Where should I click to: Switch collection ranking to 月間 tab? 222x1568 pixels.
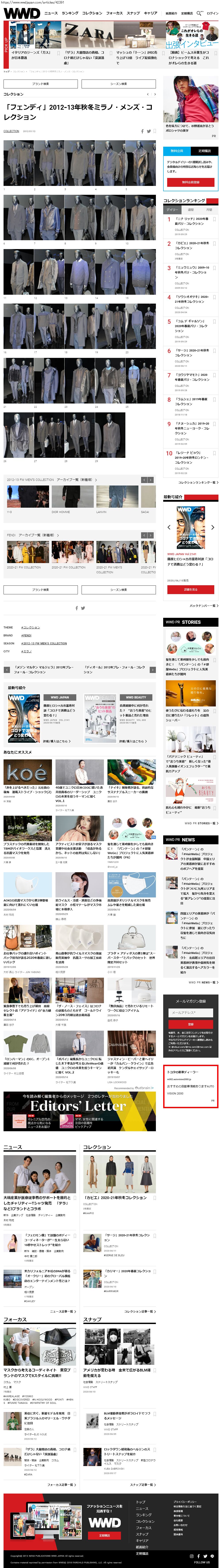point(209,209)
